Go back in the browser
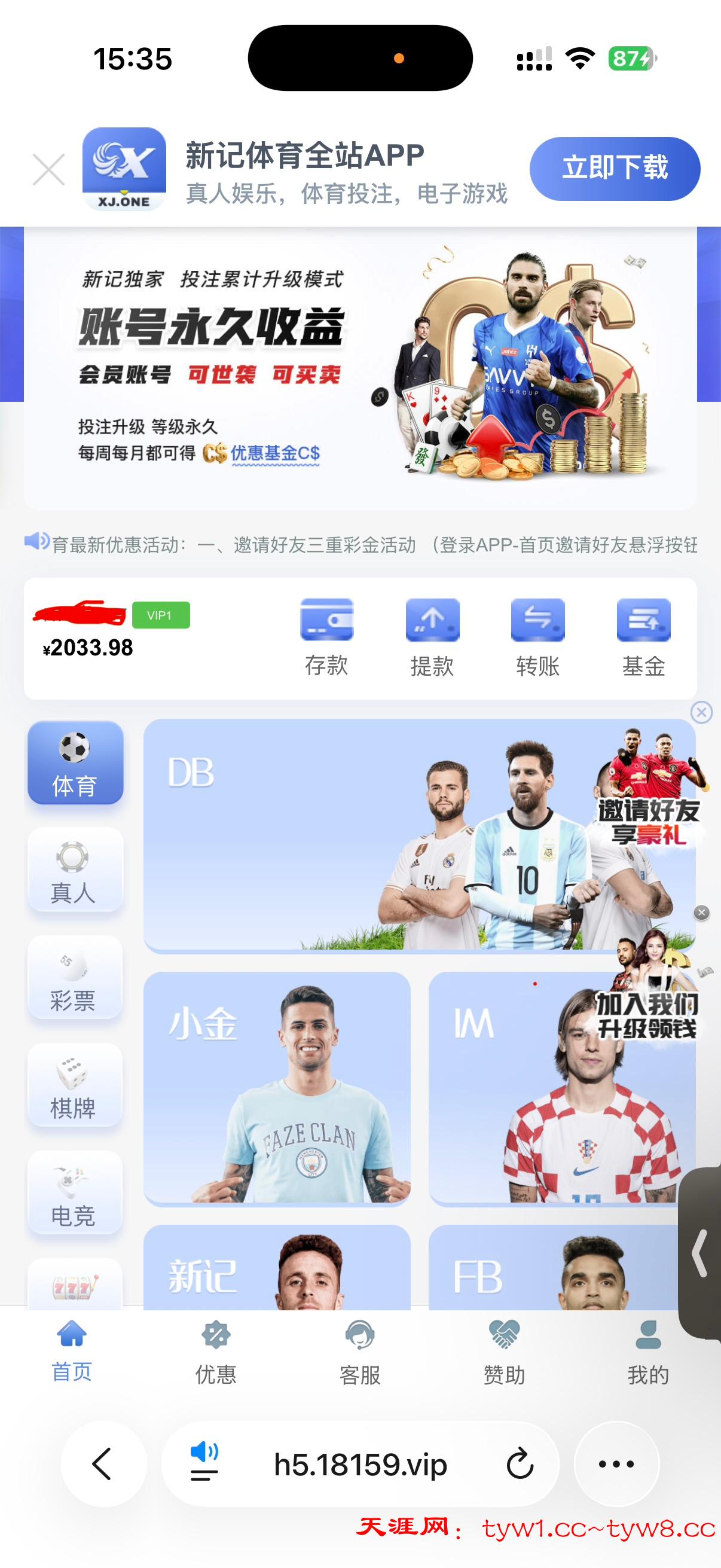This screenshot has width=721, height=1568. [103, 1464]
